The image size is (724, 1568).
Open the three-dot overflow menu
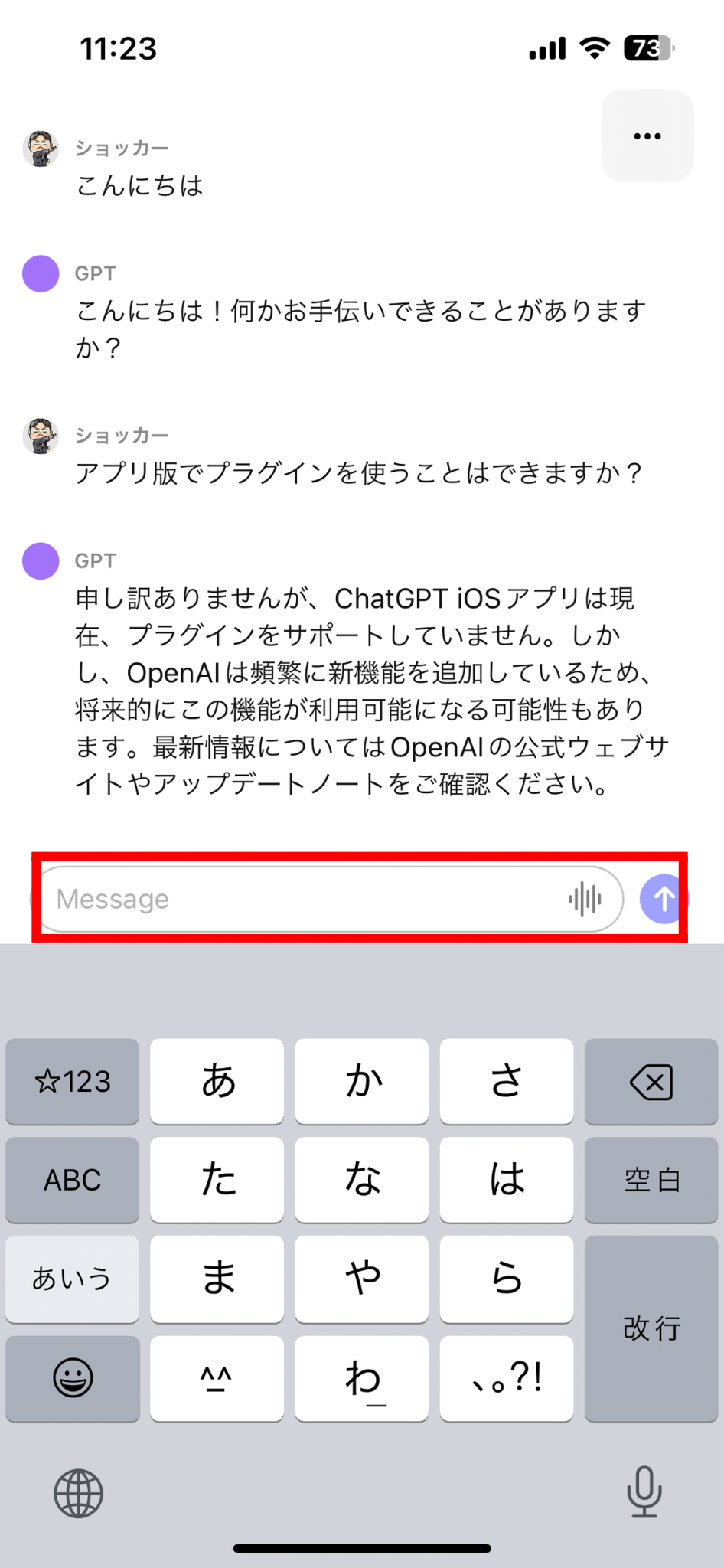647,136
